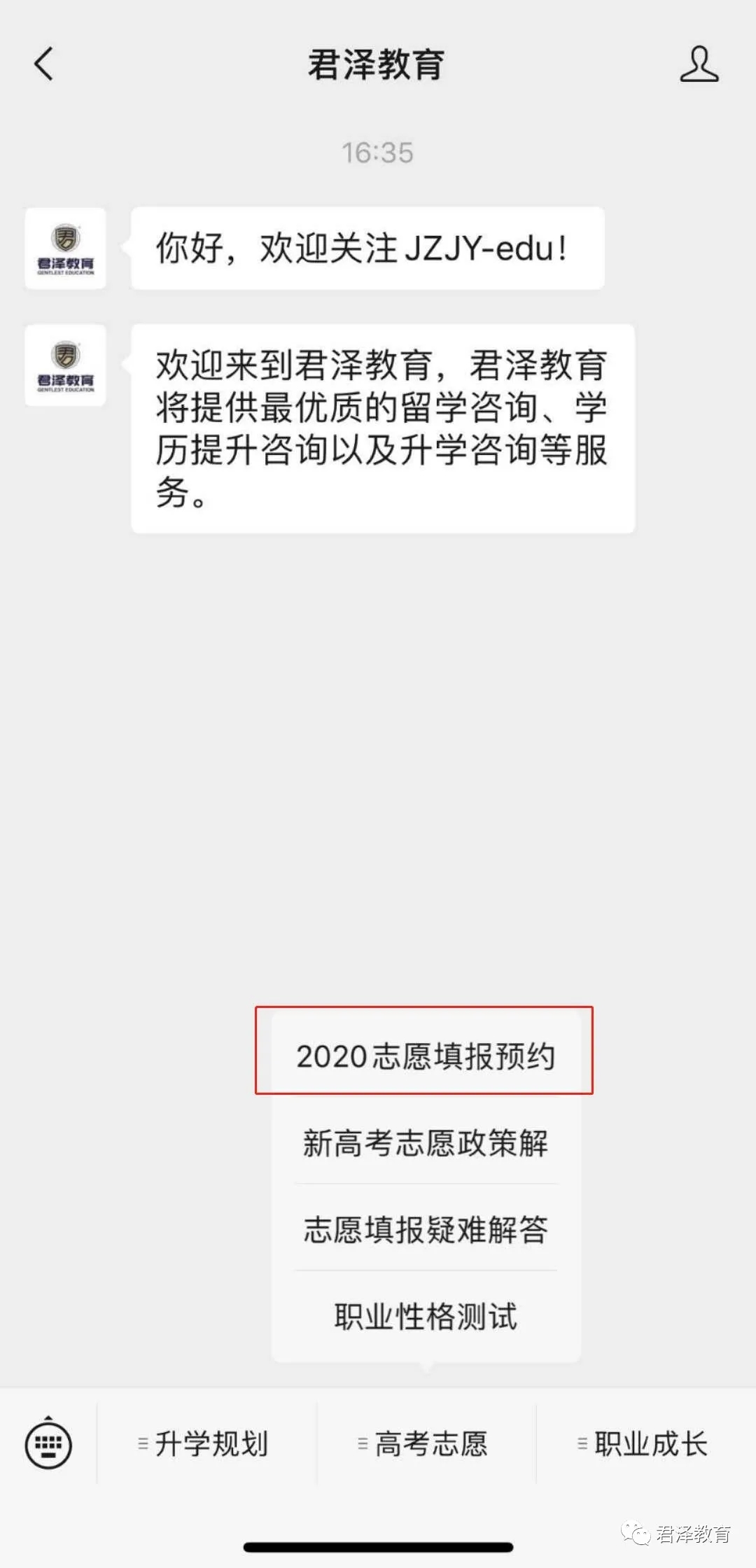
Task: Expand the 高考志愿 menu options
Action: [430, 1443]
